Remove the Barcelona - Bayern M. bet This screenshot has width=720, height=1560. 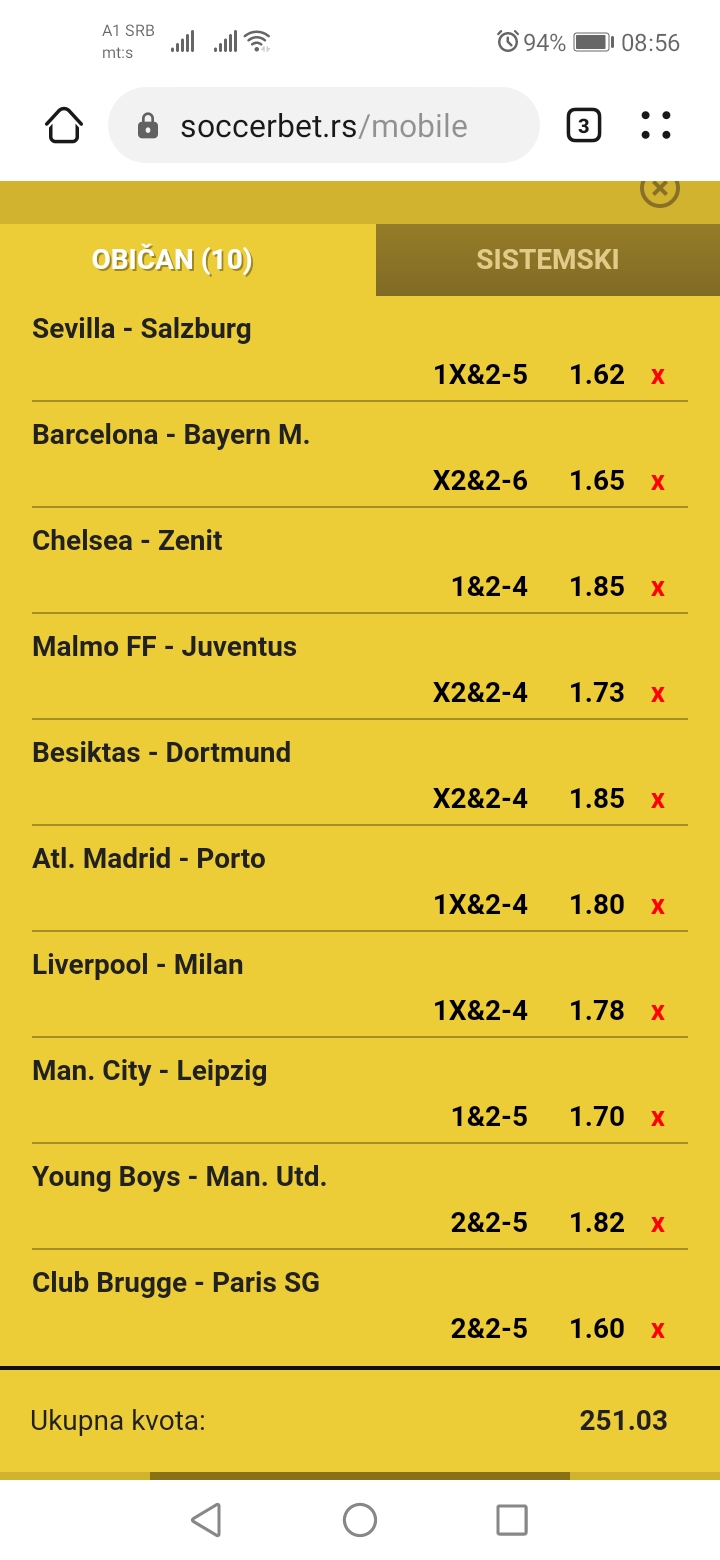(x=658, y=482)
